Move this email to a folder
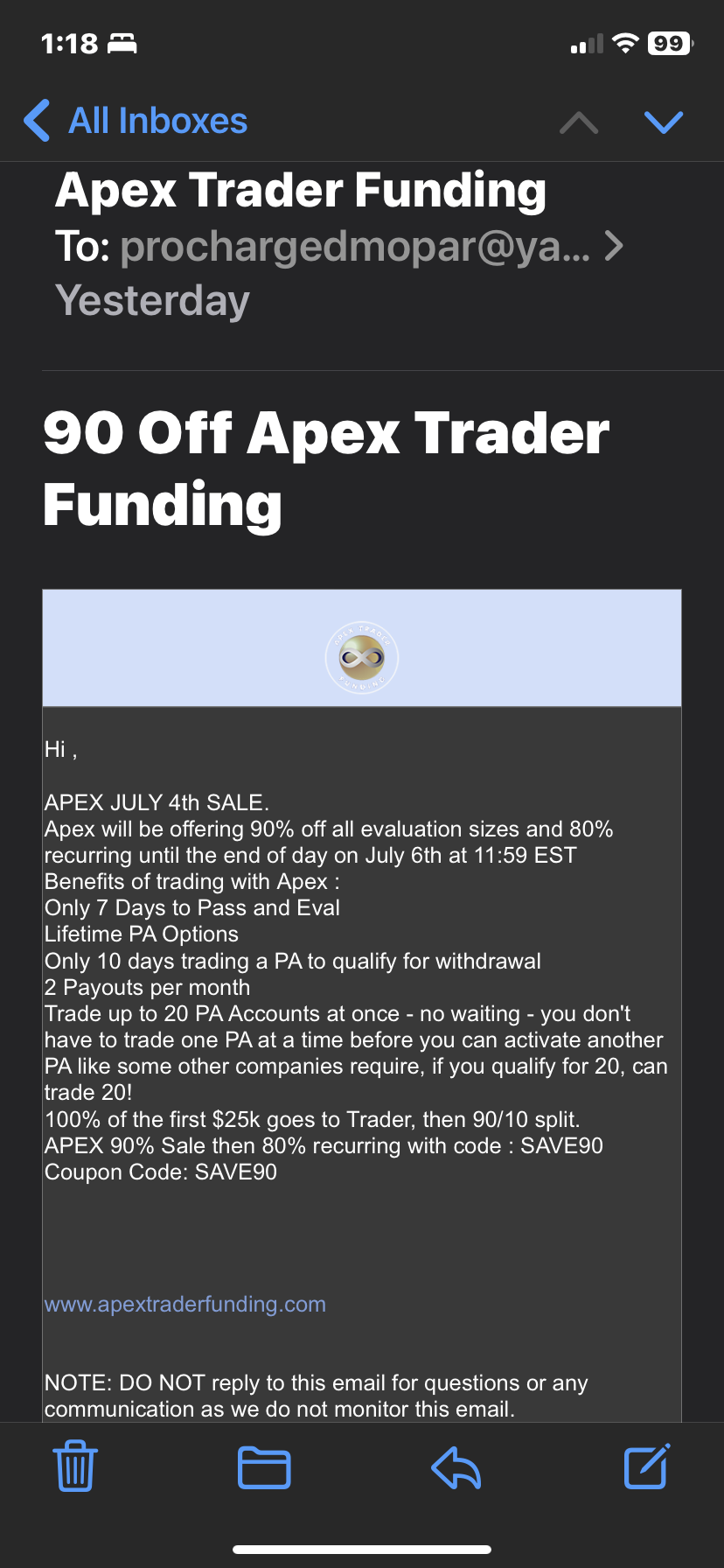Screen dimensions: 724x1568 pyautogui.click(x=264, y=1467)
